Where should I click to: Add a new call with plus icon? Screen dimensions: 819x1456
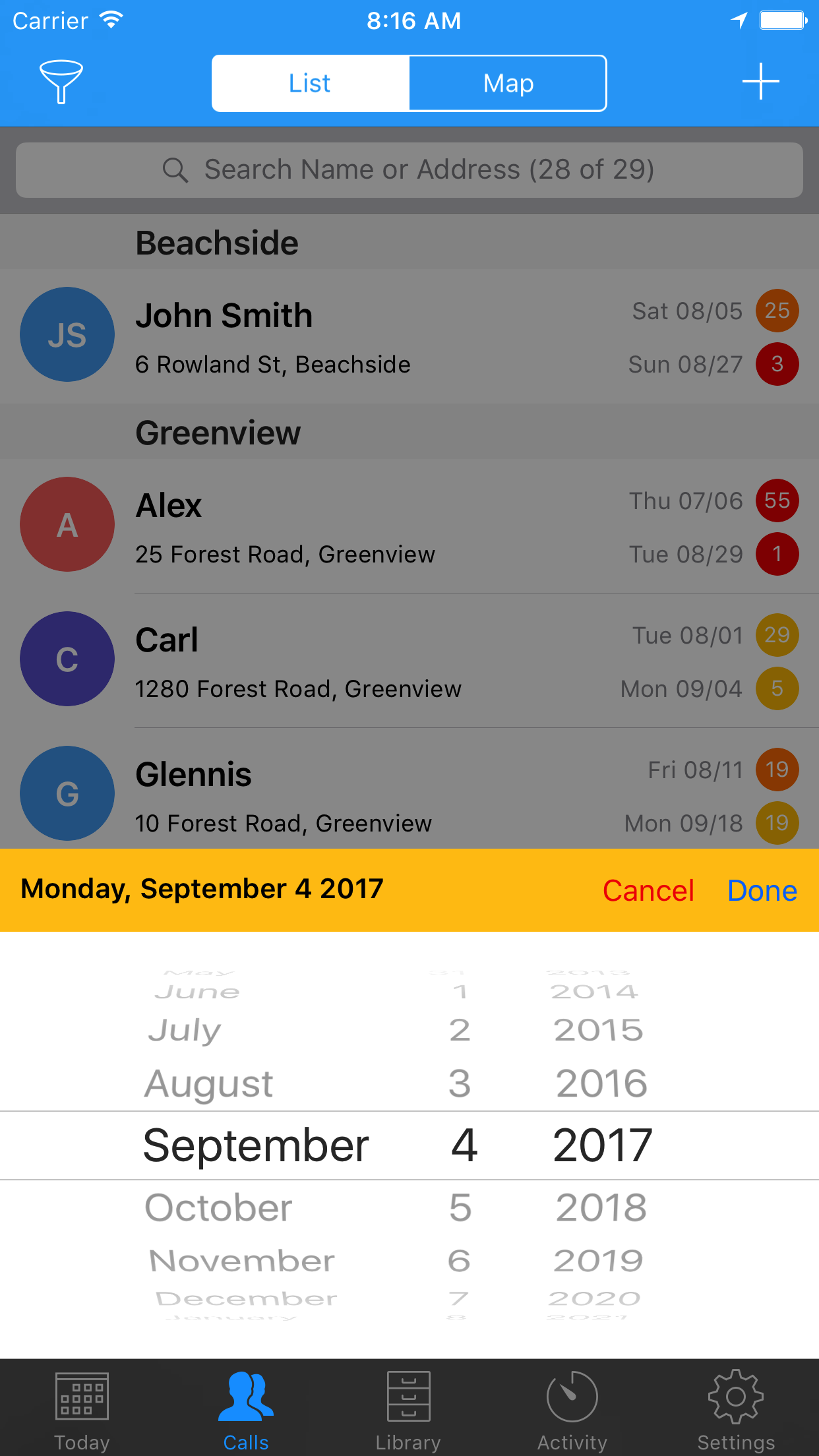pos(760,82)
